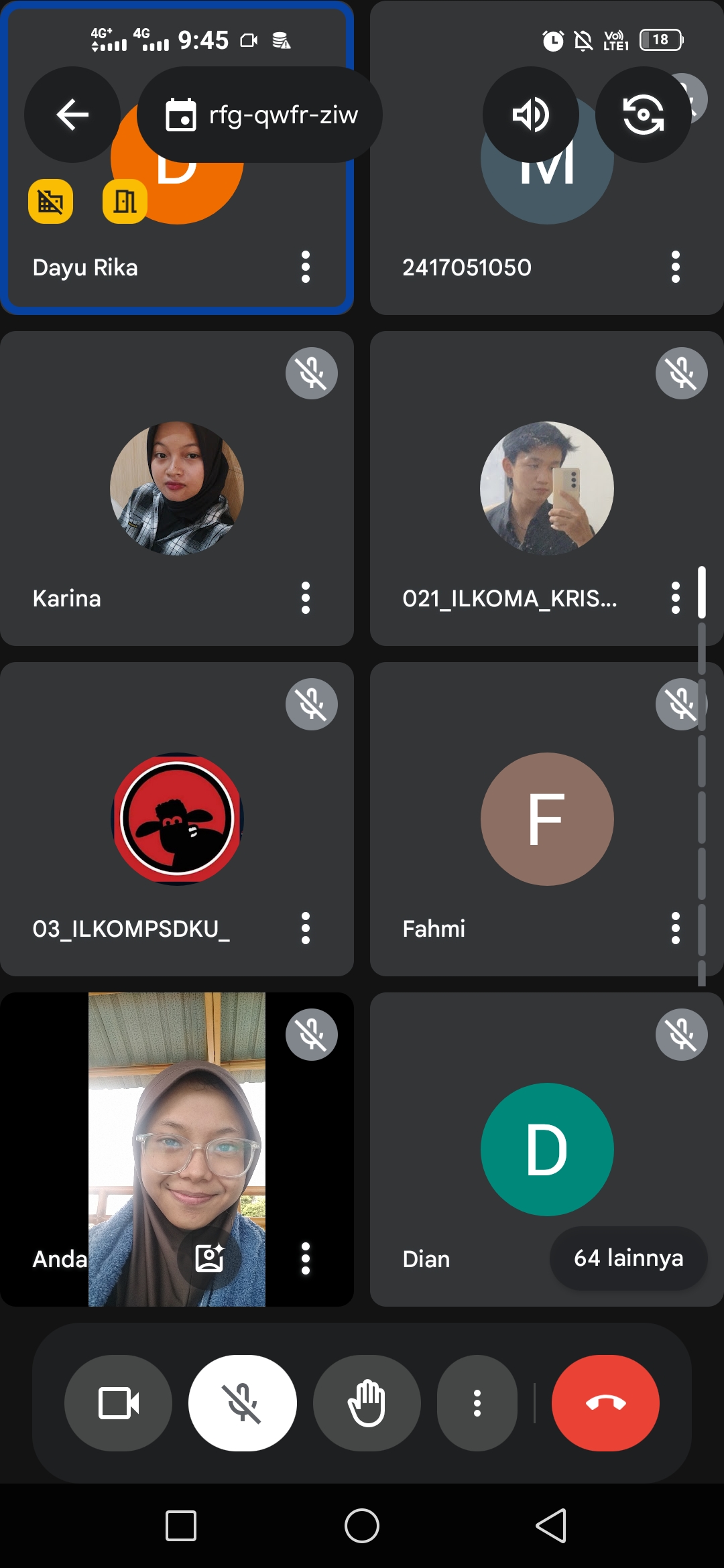Open more call options
The image size is (724, 1568).
click(477, 1403)
